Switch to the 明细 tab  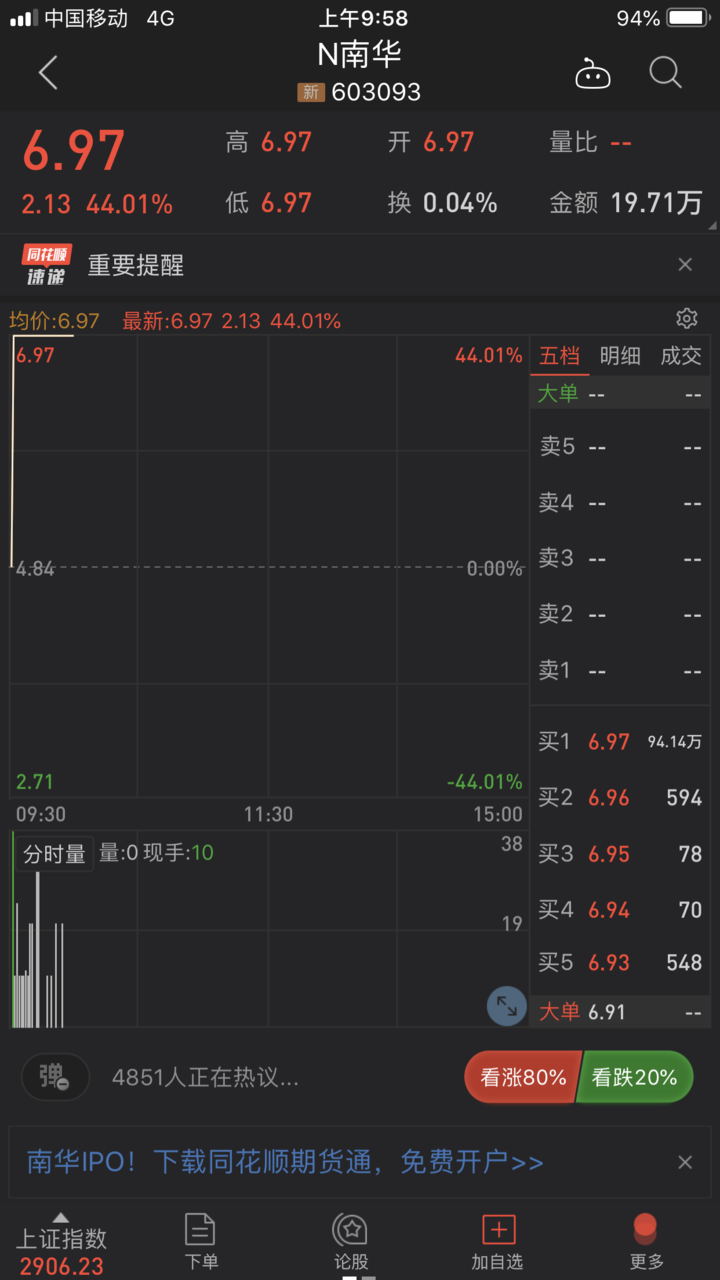coord(620,356)
